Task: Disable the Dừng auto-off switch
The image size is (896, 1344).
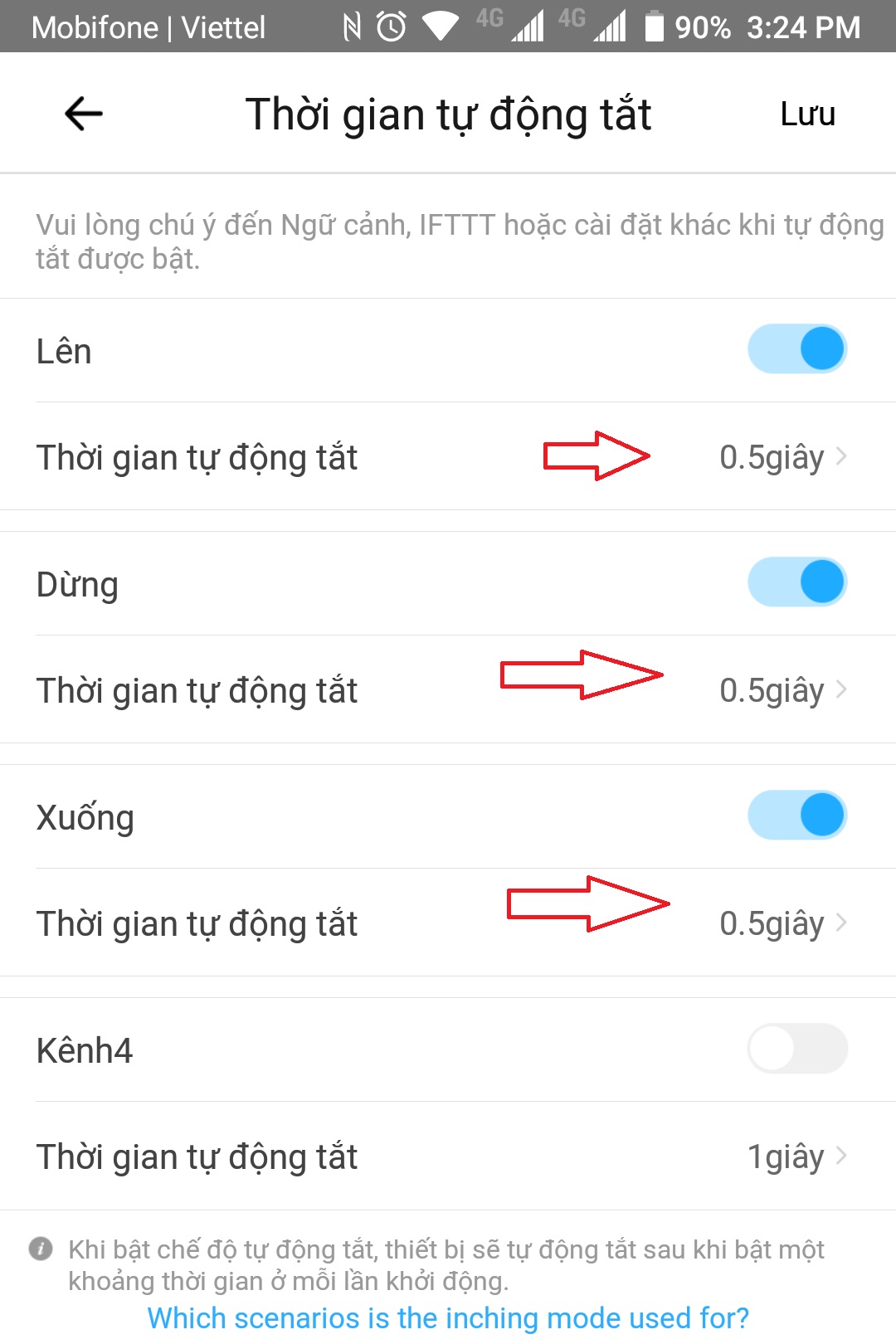Action: (797, 582)
